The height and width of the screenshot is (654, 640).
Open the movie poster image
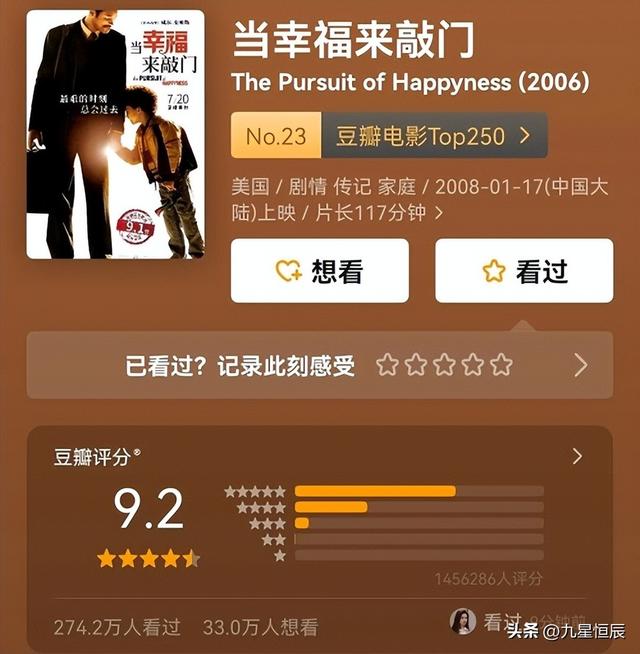coord(116,134)
